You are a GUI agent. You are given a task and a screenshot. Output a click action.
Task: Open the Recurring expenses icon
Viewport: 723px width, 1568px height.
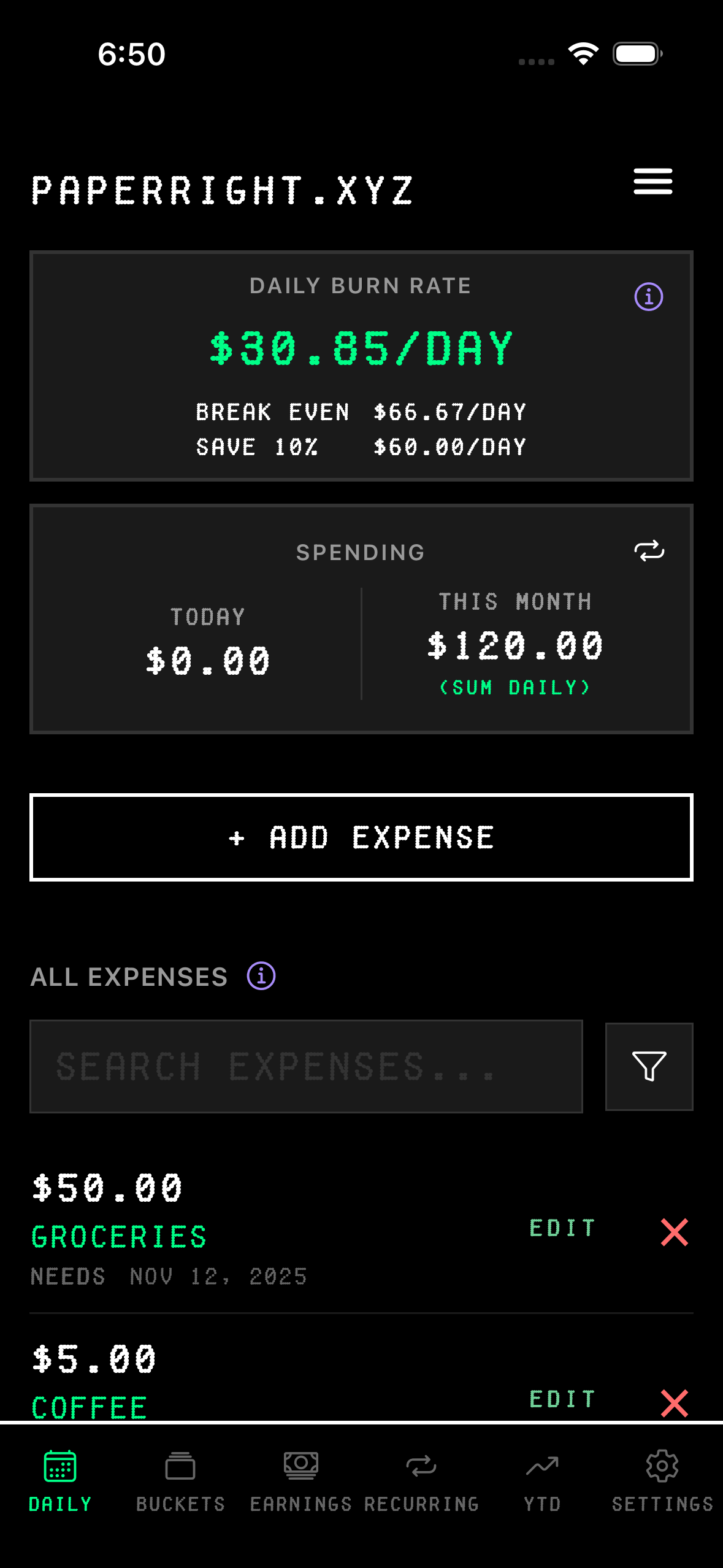(422, 1464)
